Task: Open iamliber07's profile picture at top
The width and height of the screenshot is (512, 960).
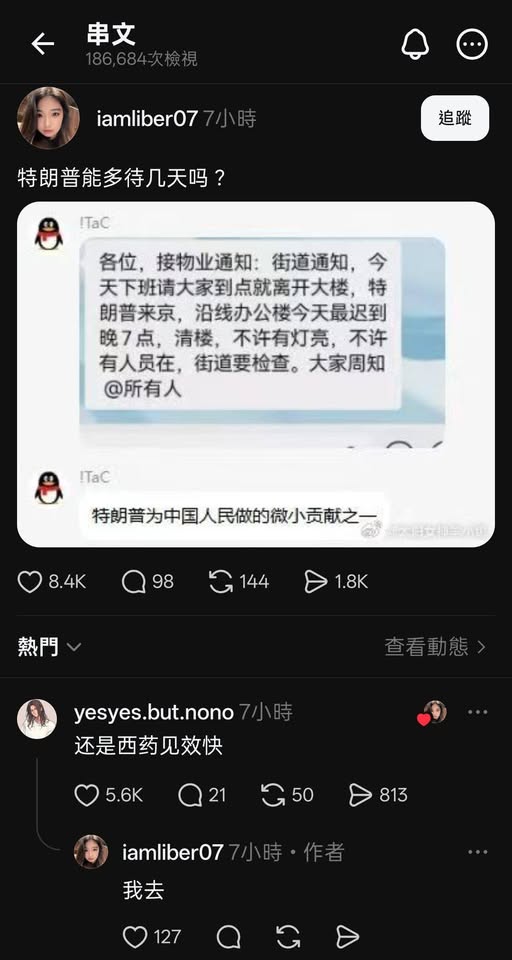Action: [x=48, y=118]
